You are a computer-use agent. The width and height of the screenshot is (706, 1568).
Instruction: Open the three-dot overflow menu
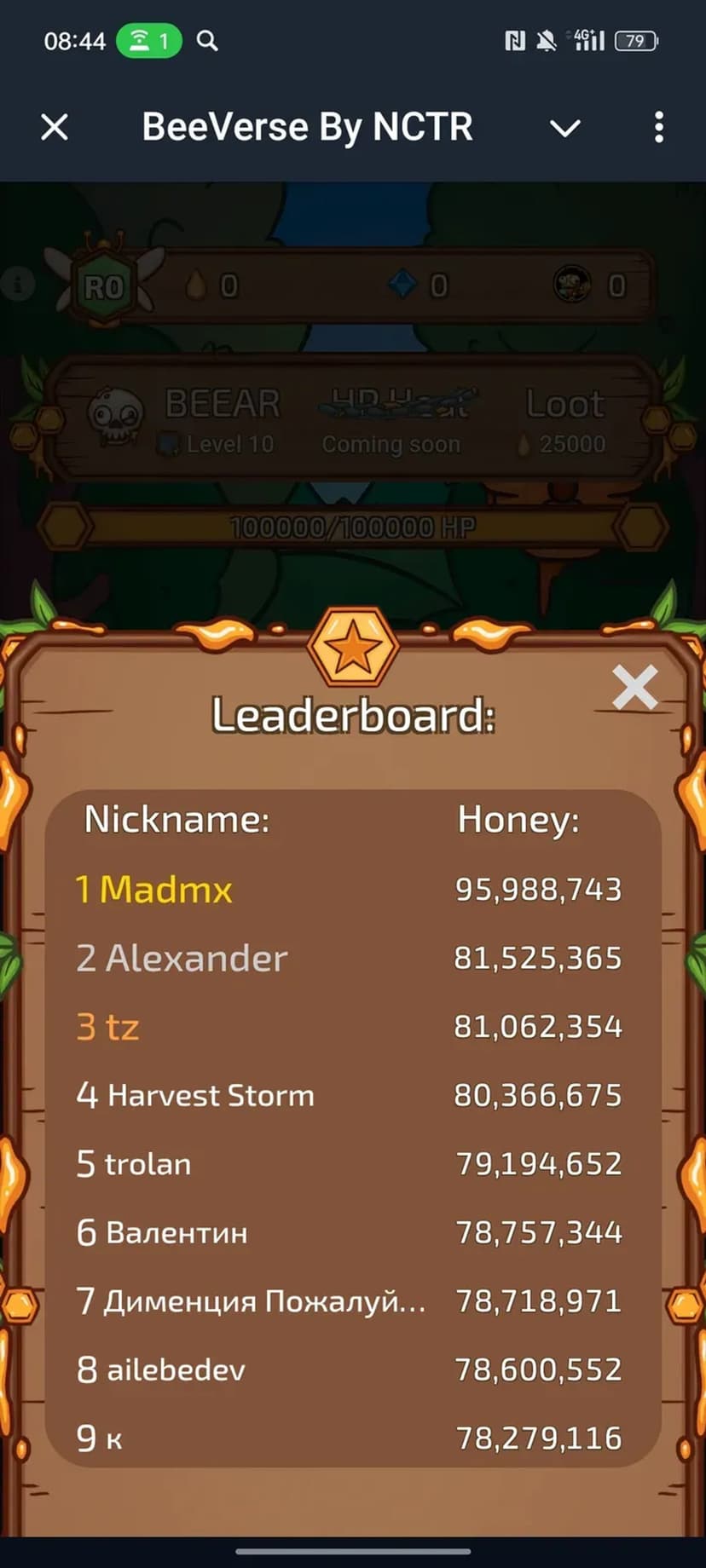point(658,128)
